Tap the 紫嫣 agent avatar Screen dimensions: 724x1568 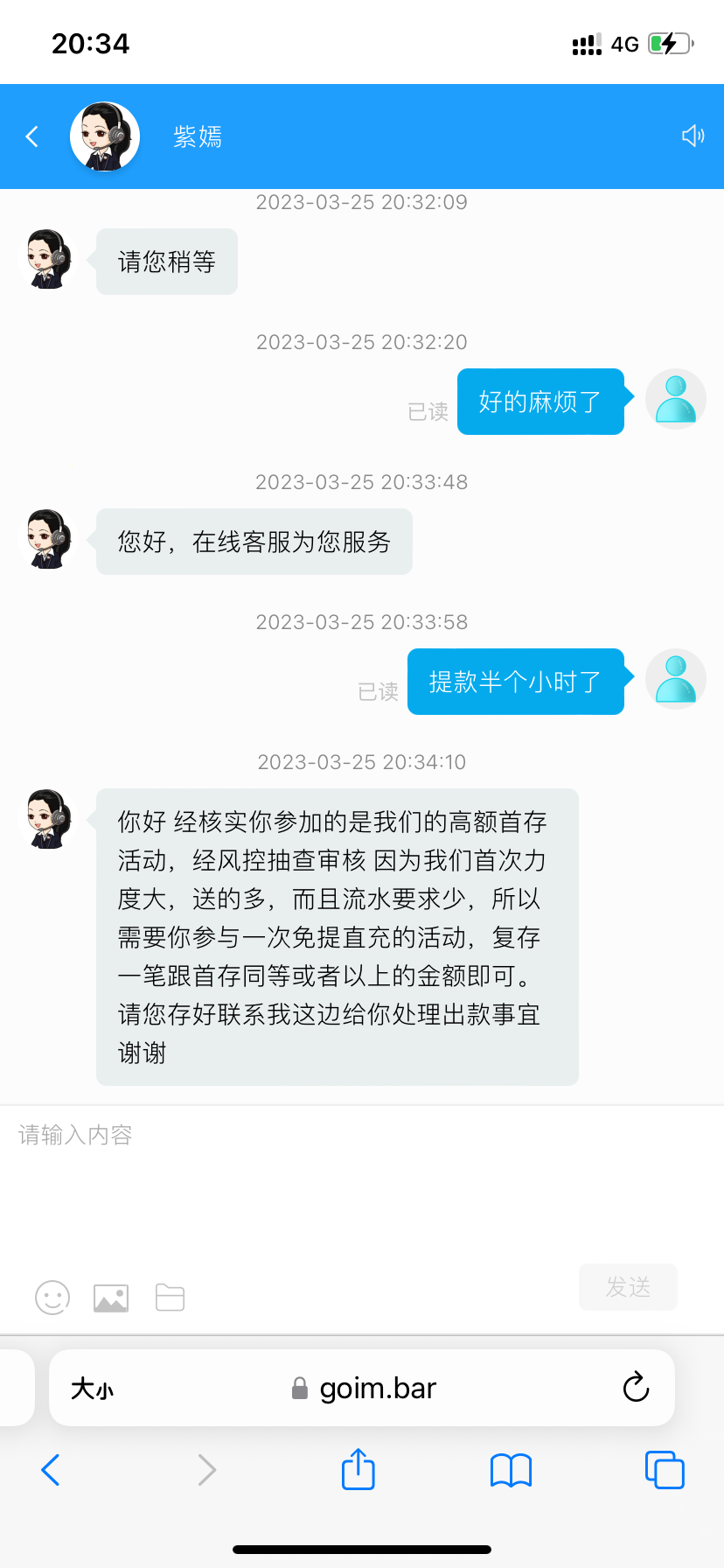pos(104,136)
